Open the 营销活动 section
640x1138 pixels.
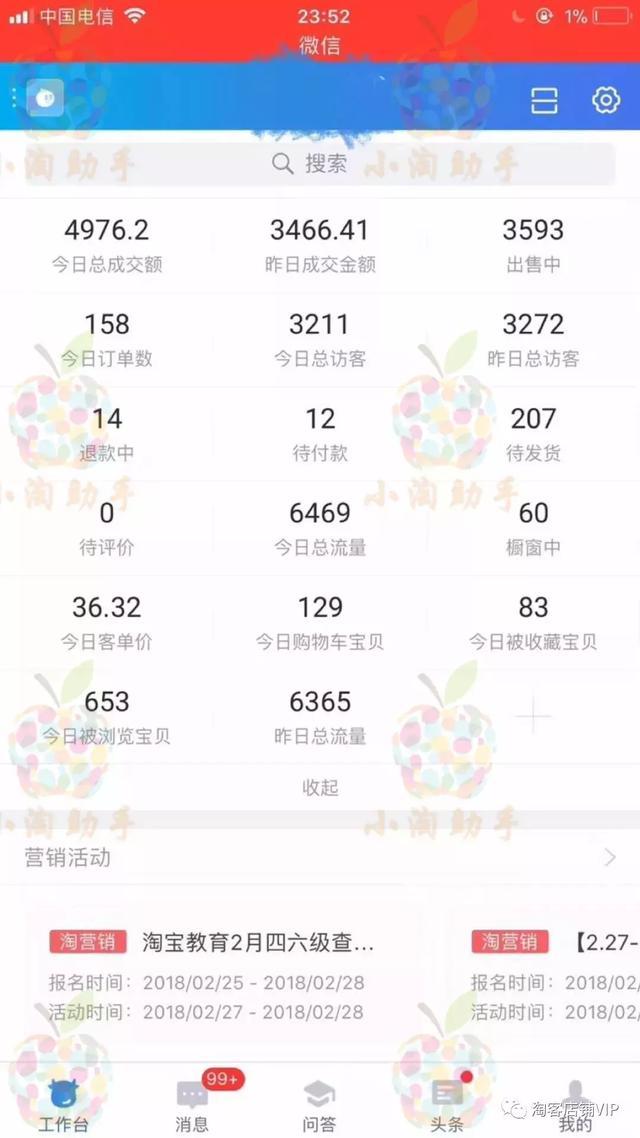tap(320, 858)
